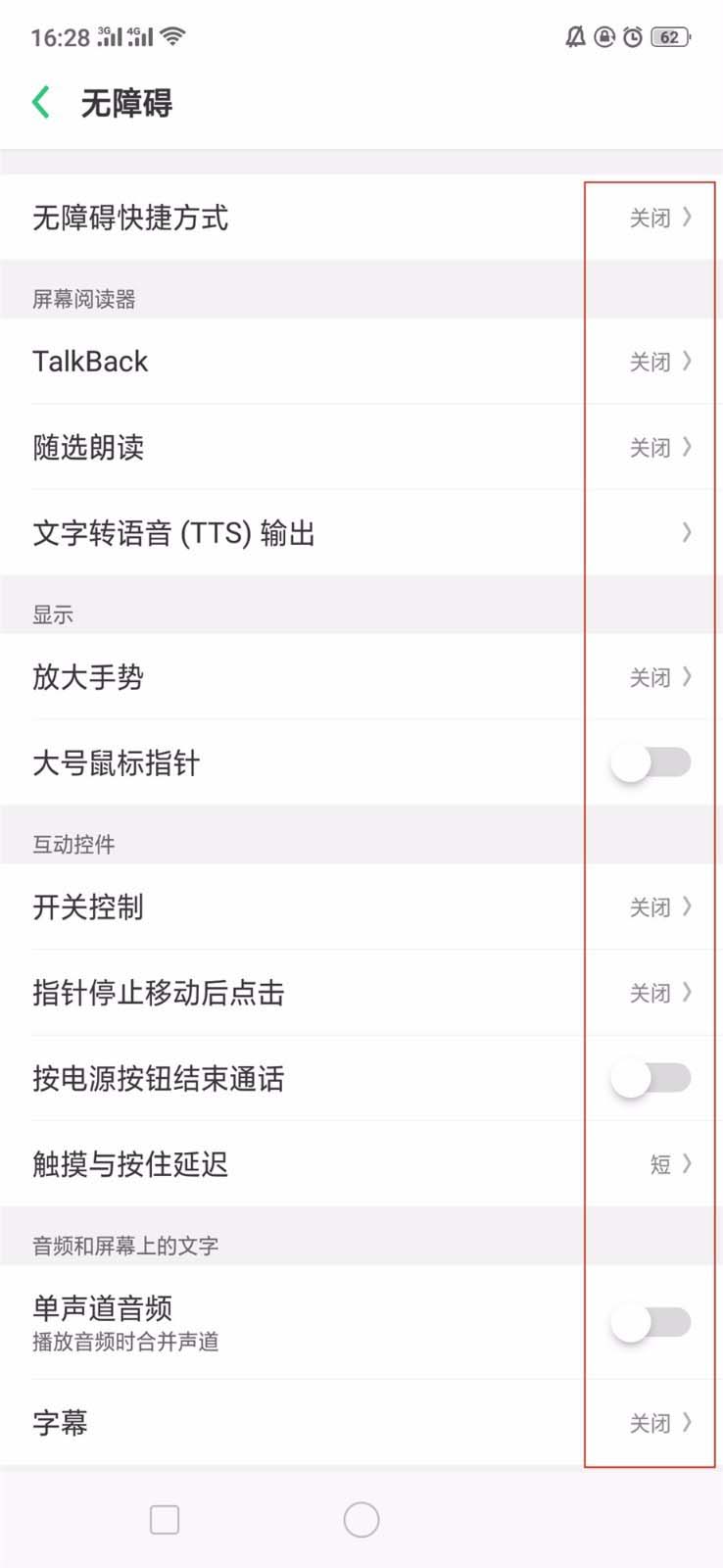Open 字幕 settings

point(361,1423)
